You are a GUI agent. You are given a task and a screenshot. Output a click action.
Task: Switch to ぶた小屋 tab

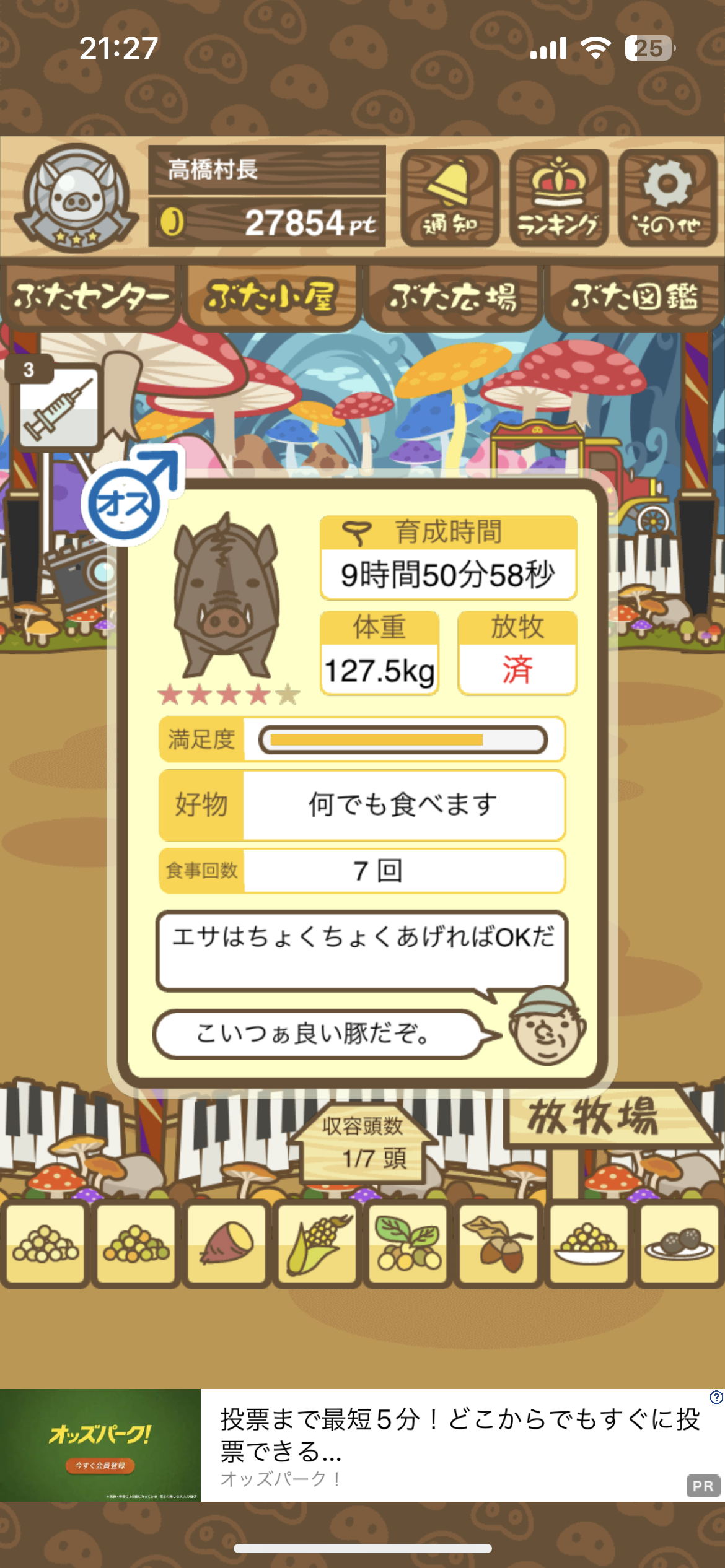tap(271, 297)
